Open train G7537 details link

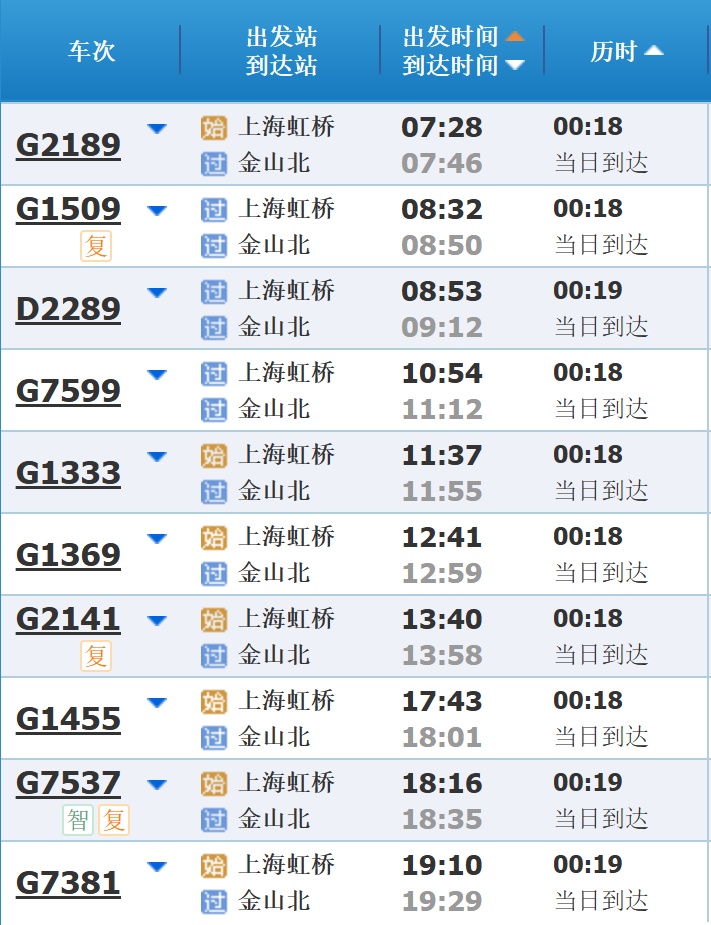68,783
